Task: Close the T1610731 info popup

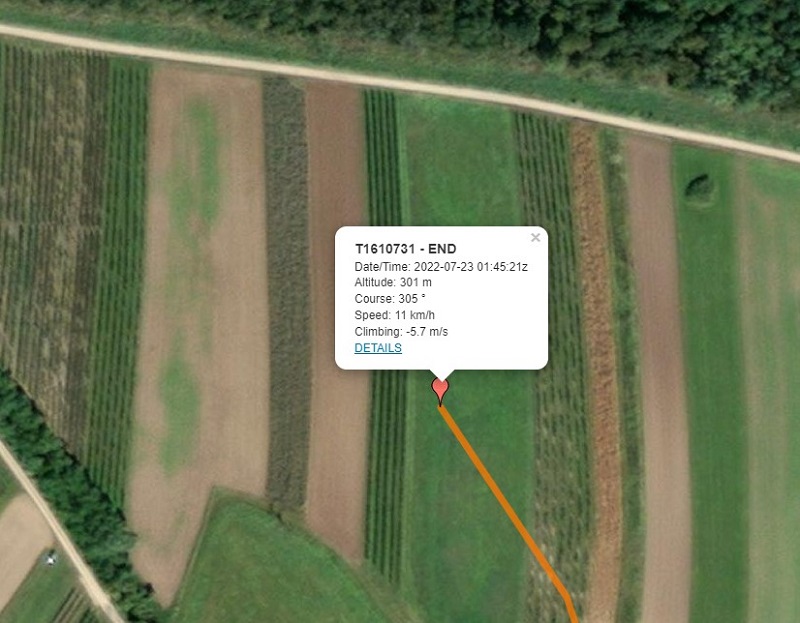Action: point(535,238)
